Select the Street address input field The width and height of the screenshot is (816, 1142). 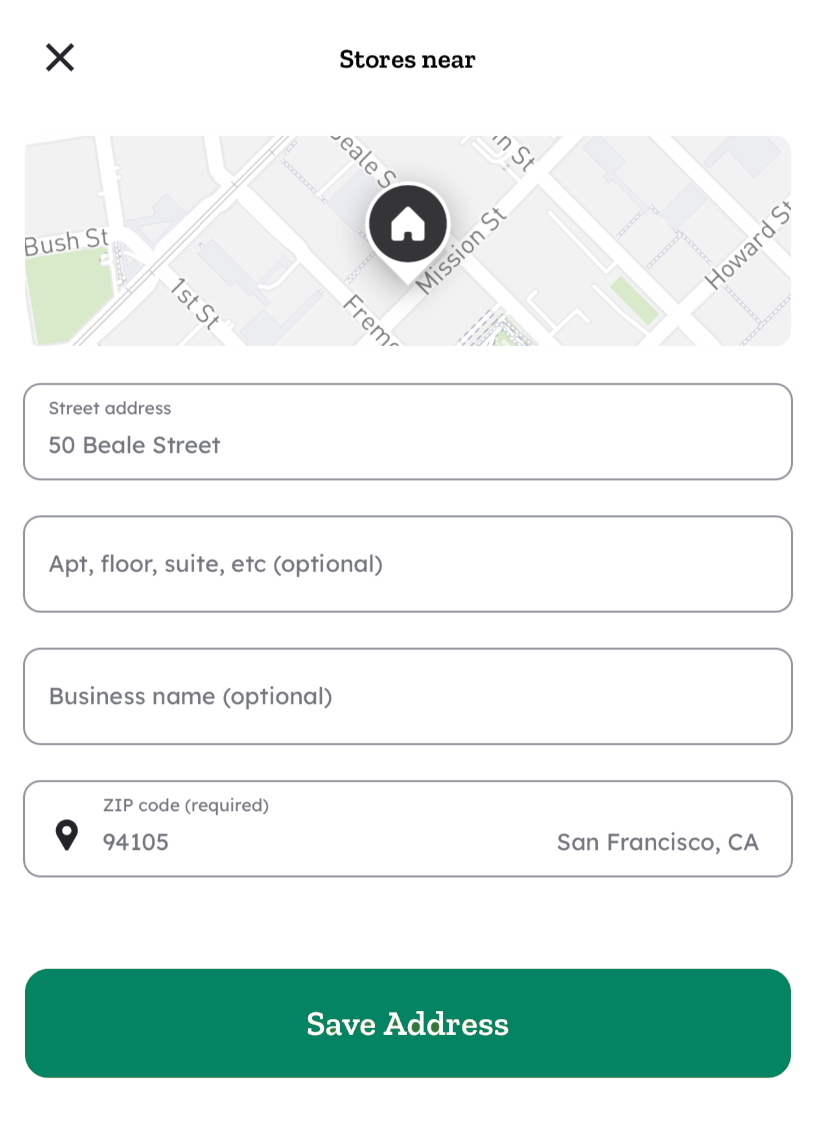point(408,432)
